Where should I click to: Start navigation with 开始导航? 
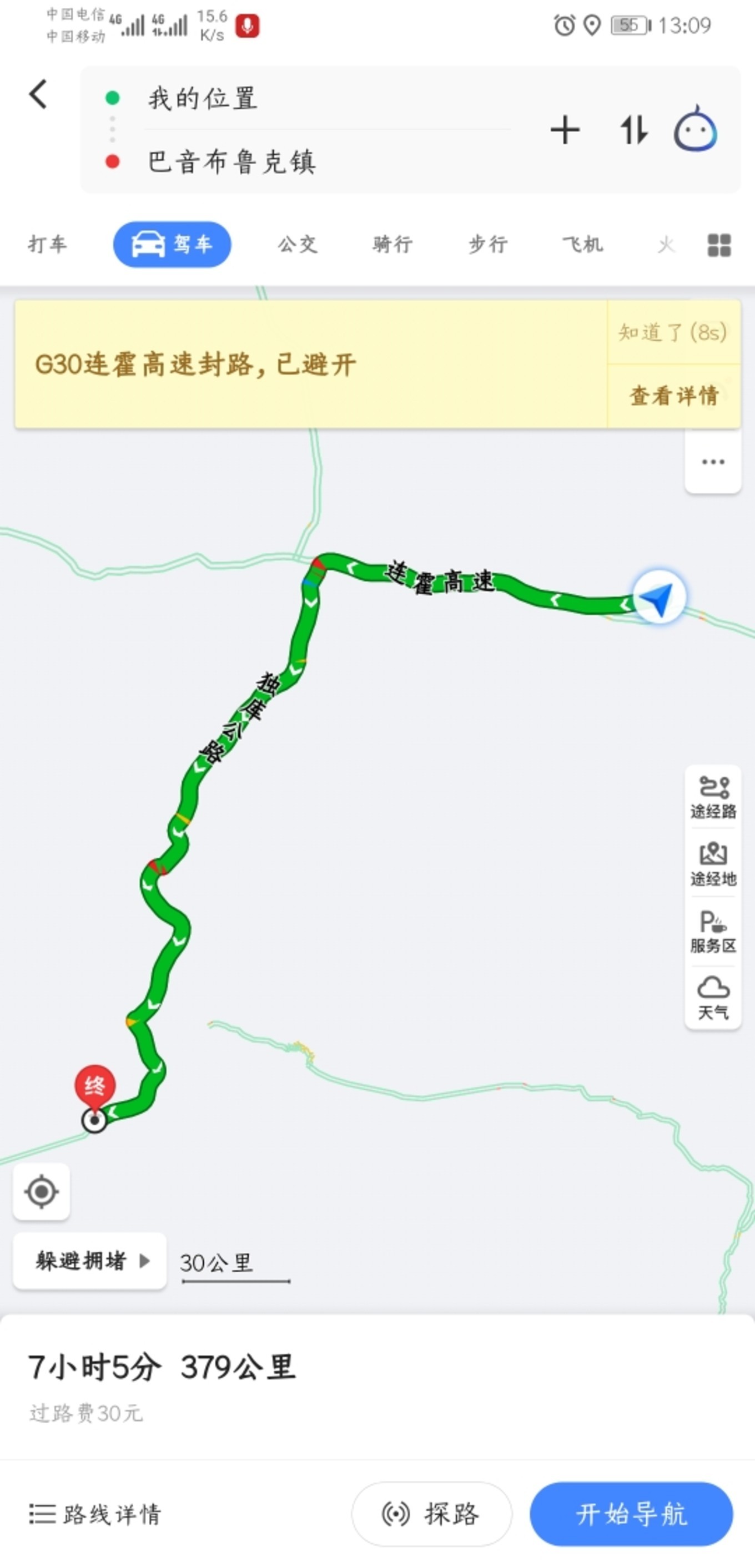click(631, 1514)
